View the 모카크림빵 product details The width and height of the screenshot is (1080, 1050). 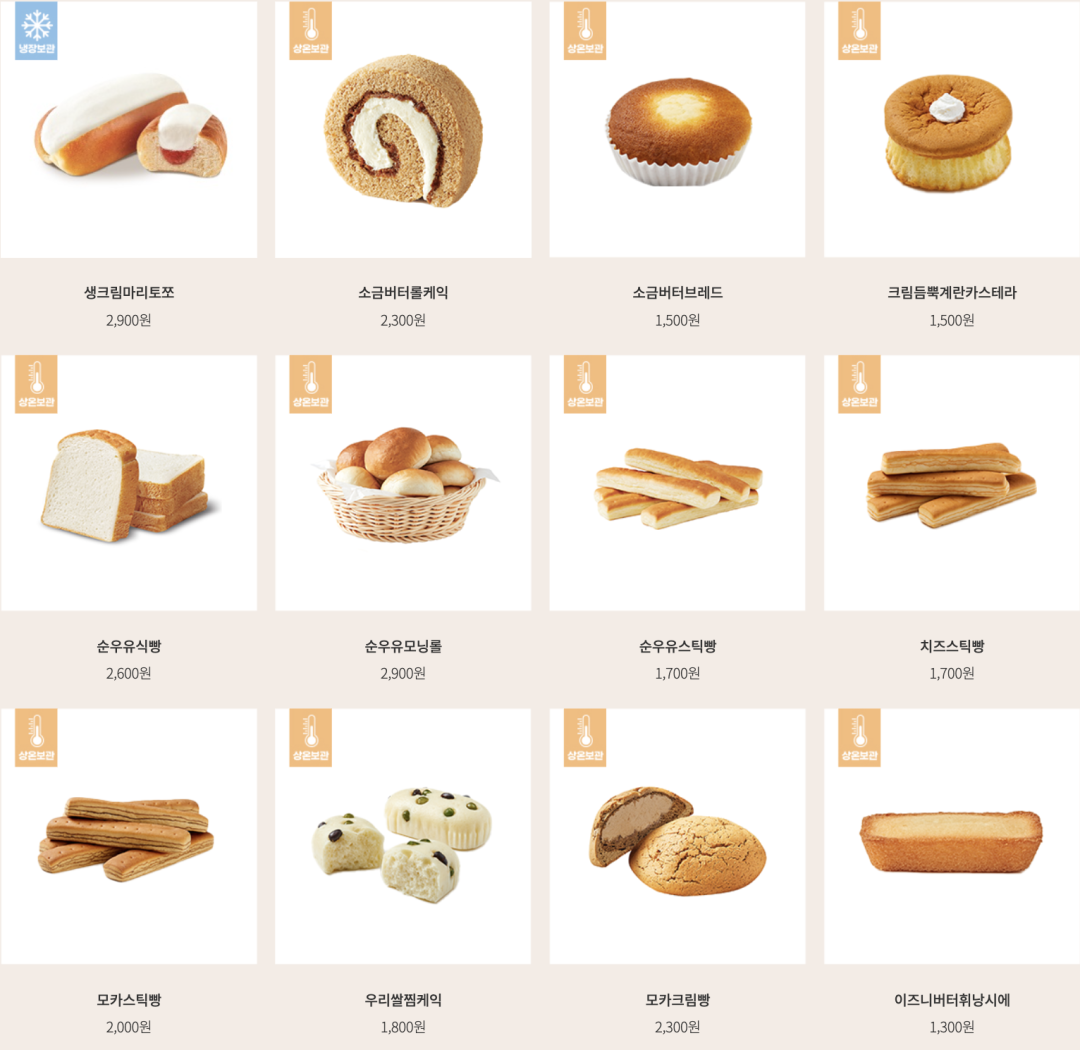pos(677,836)
